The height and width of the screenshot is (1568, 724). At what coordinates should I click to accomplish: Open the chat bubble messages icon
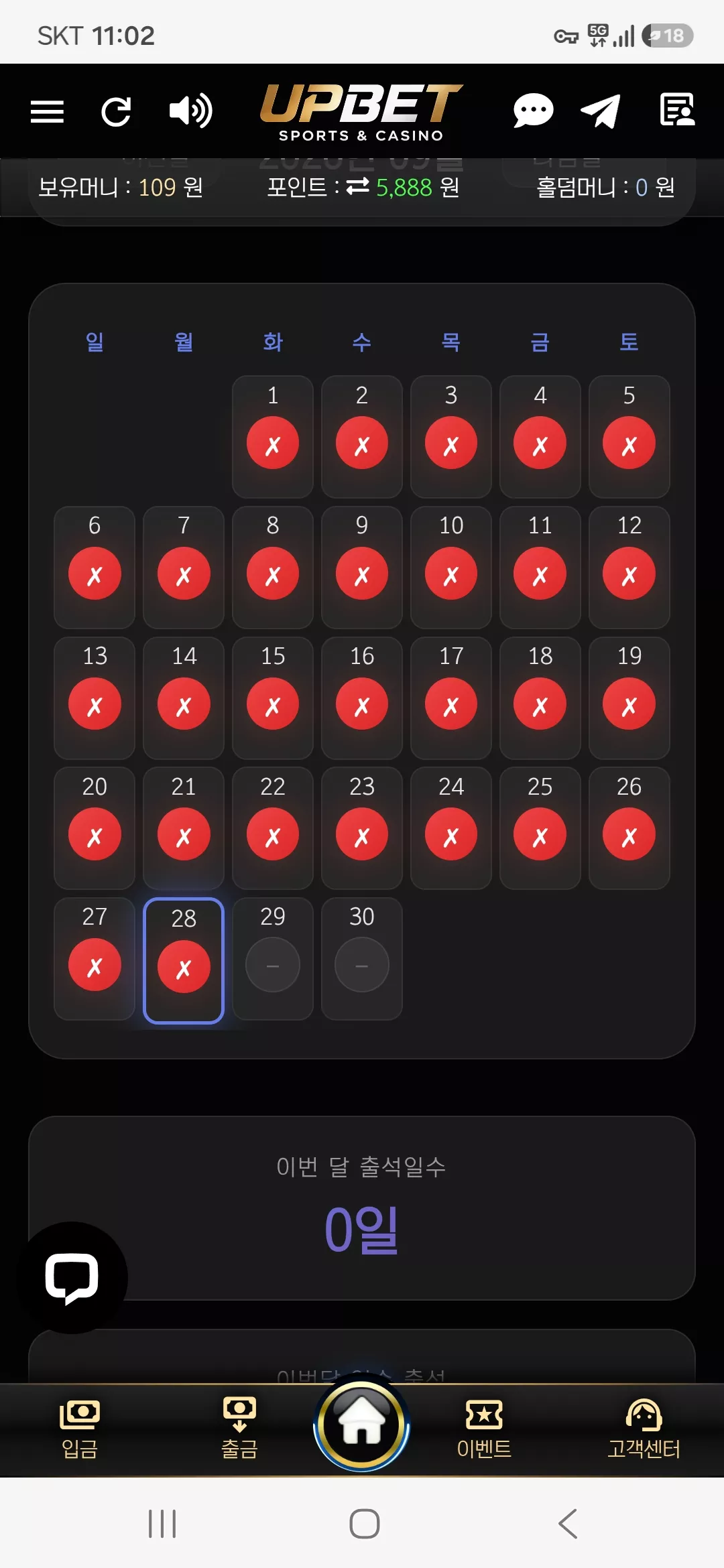(533, 111)
